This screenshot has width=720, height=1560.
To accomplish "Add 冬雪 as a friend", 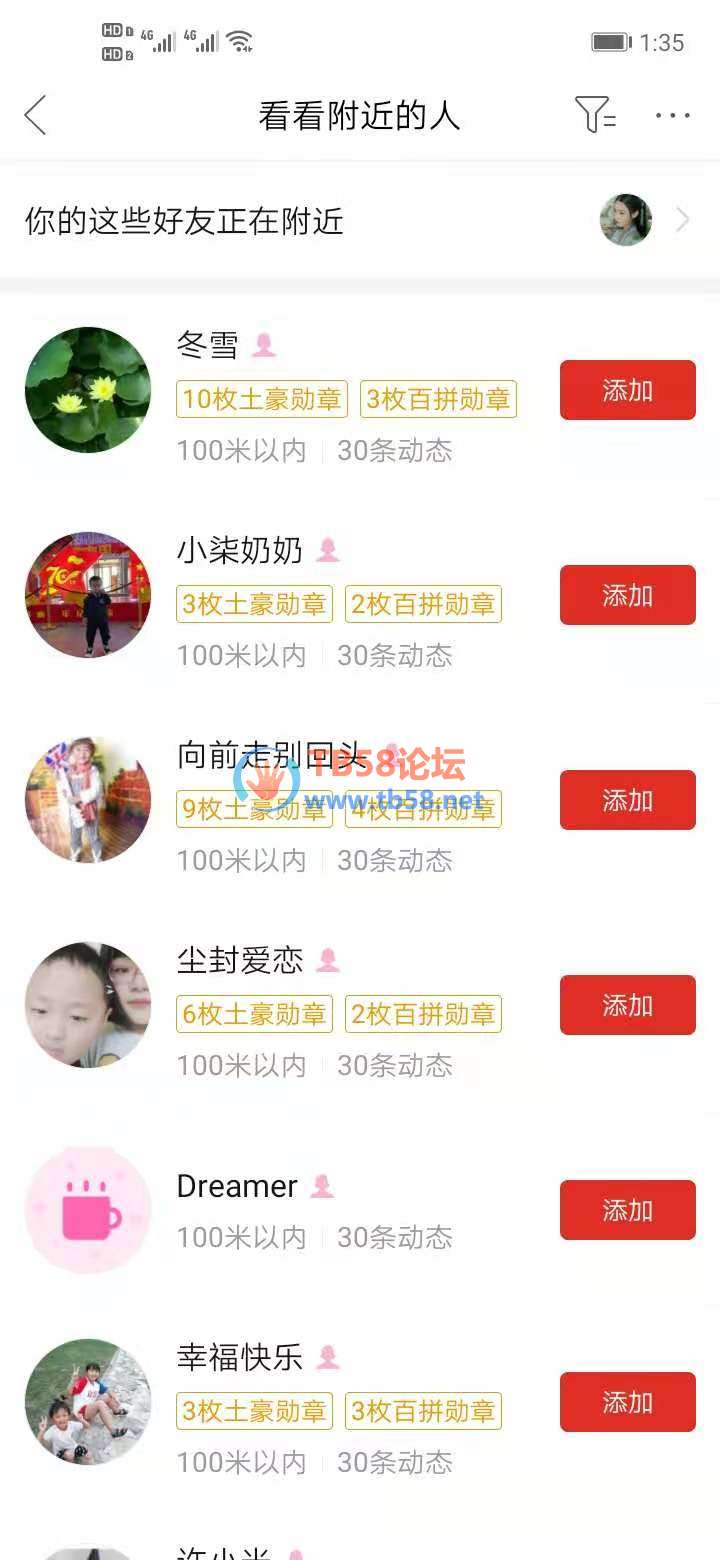I will (x=627, y=390).
